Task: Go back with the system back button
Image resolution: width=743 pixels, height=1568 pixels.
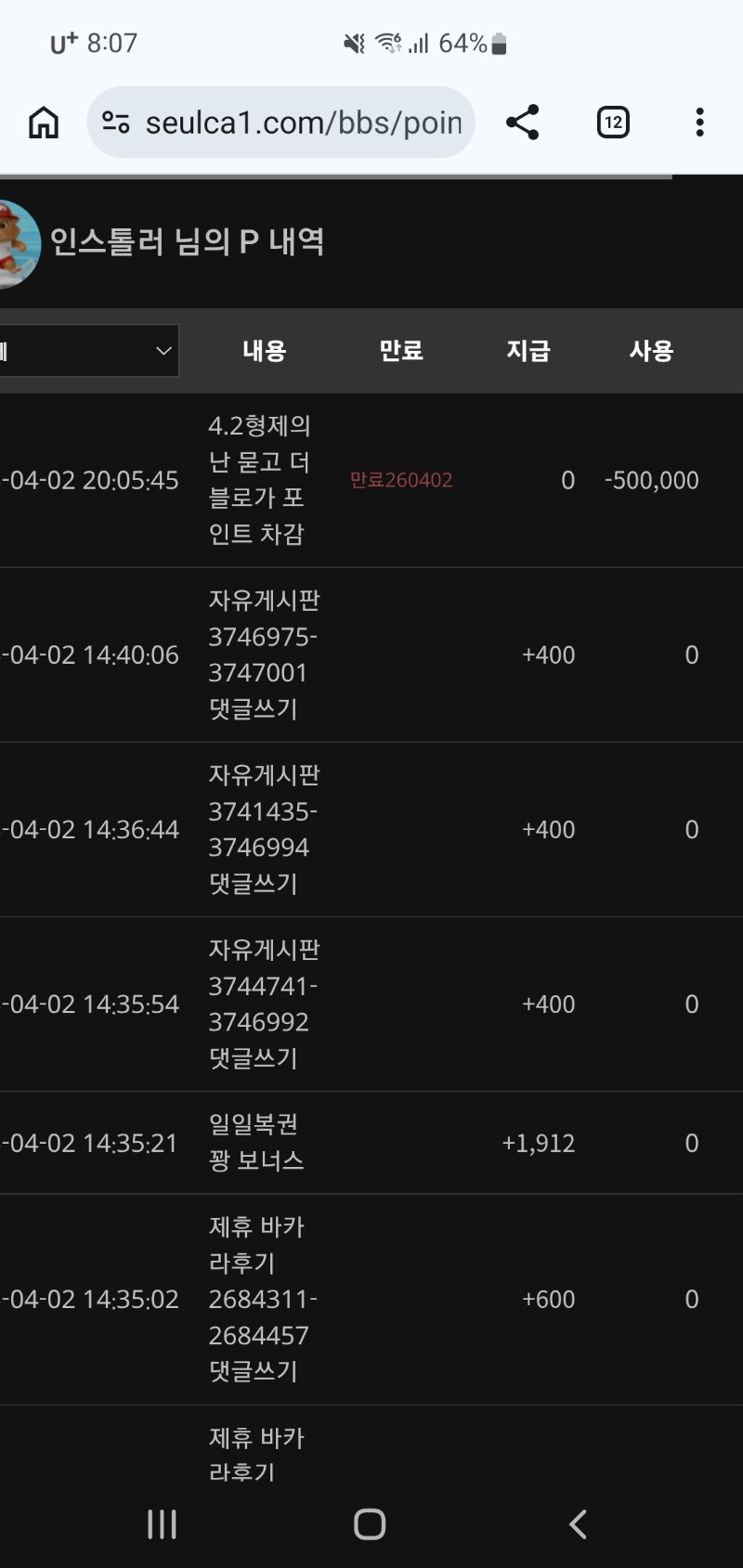Action: [578, 1523]
